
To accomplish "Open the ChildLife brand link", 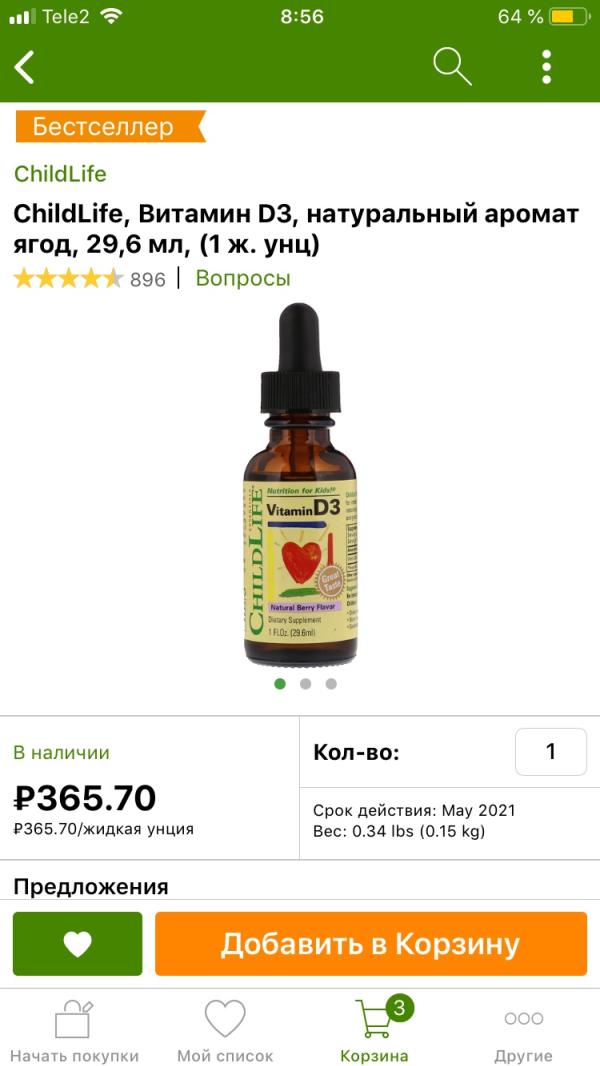I will coord(60,174).
